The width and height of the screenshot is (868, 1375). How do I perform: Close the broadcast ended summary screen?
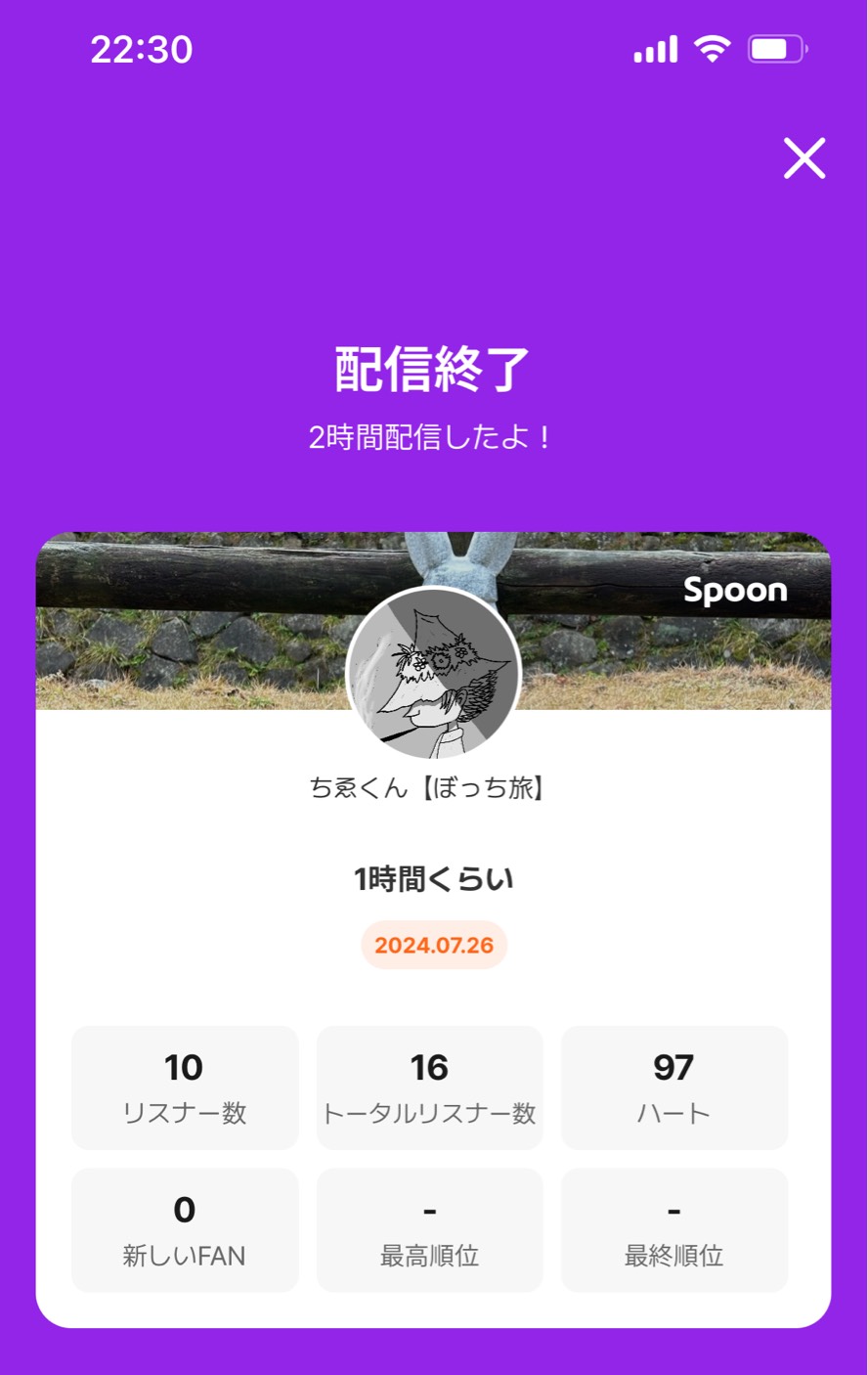coord(803,158)
